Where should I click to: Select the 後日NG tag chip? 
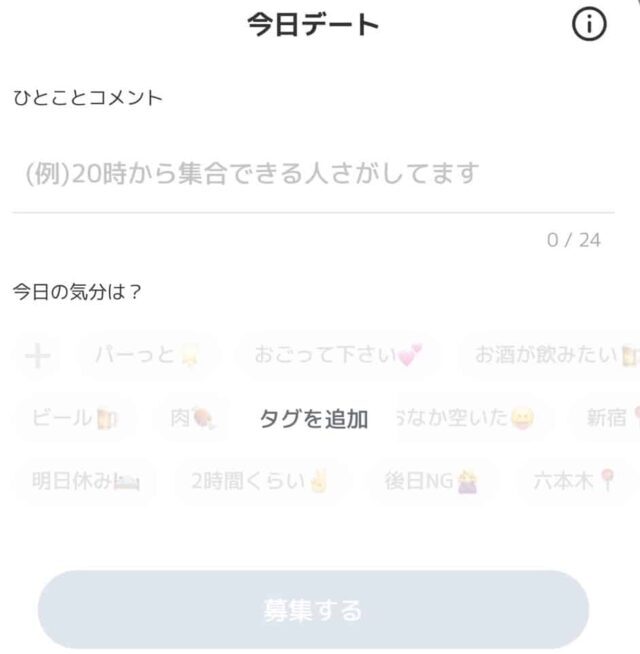coord(432,482)
